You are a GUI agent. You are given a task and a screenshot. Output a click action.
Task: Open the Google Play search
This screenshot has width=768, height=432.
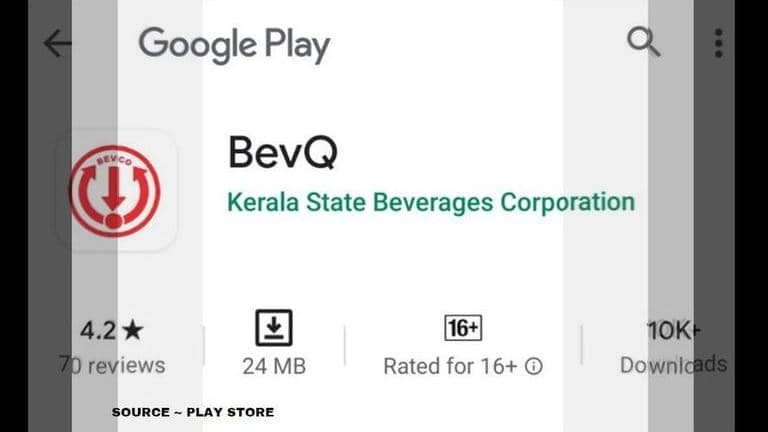[x=643, y=42]
